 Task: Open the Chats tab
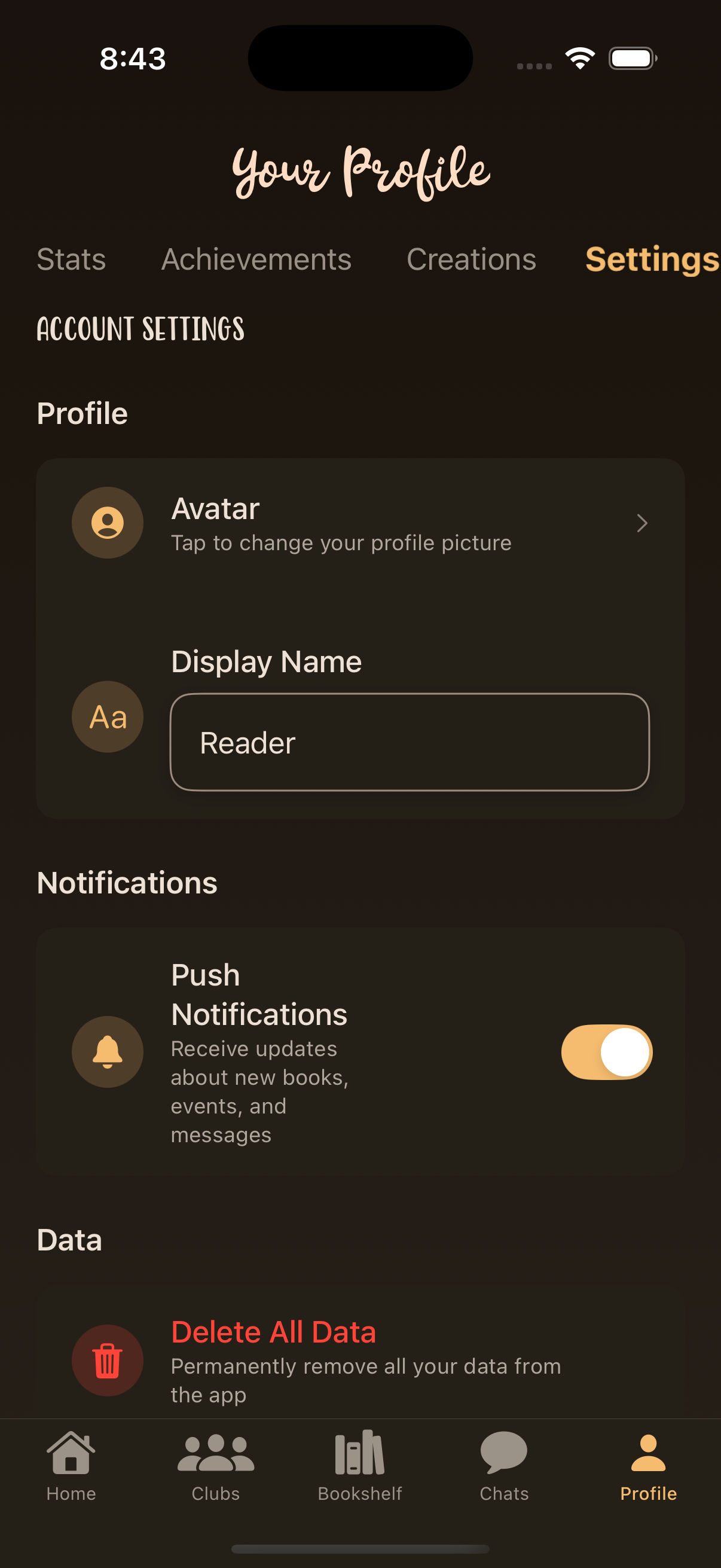(504, 1466)
